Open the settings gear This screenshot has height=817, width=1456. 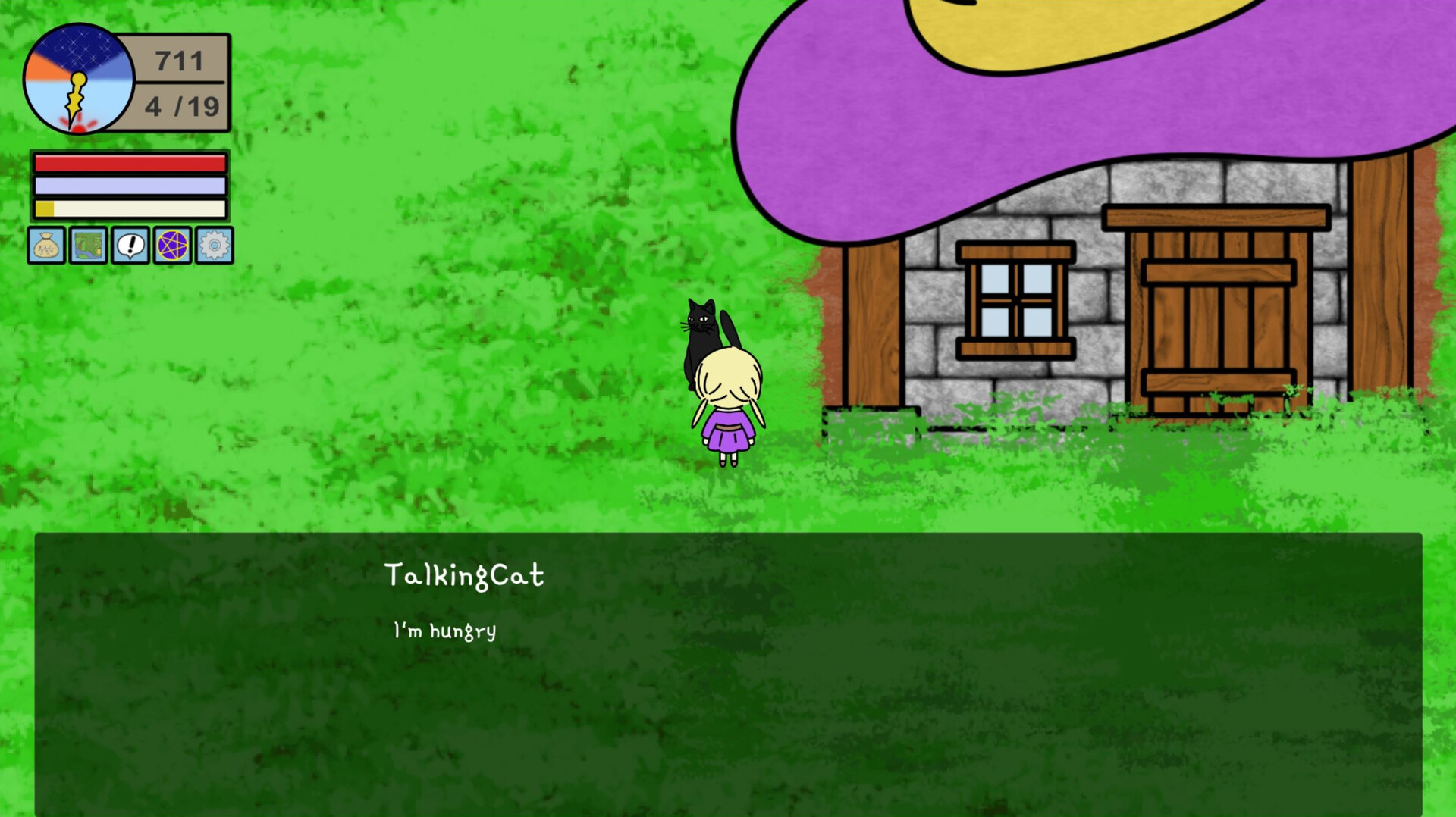pos(215,246)
